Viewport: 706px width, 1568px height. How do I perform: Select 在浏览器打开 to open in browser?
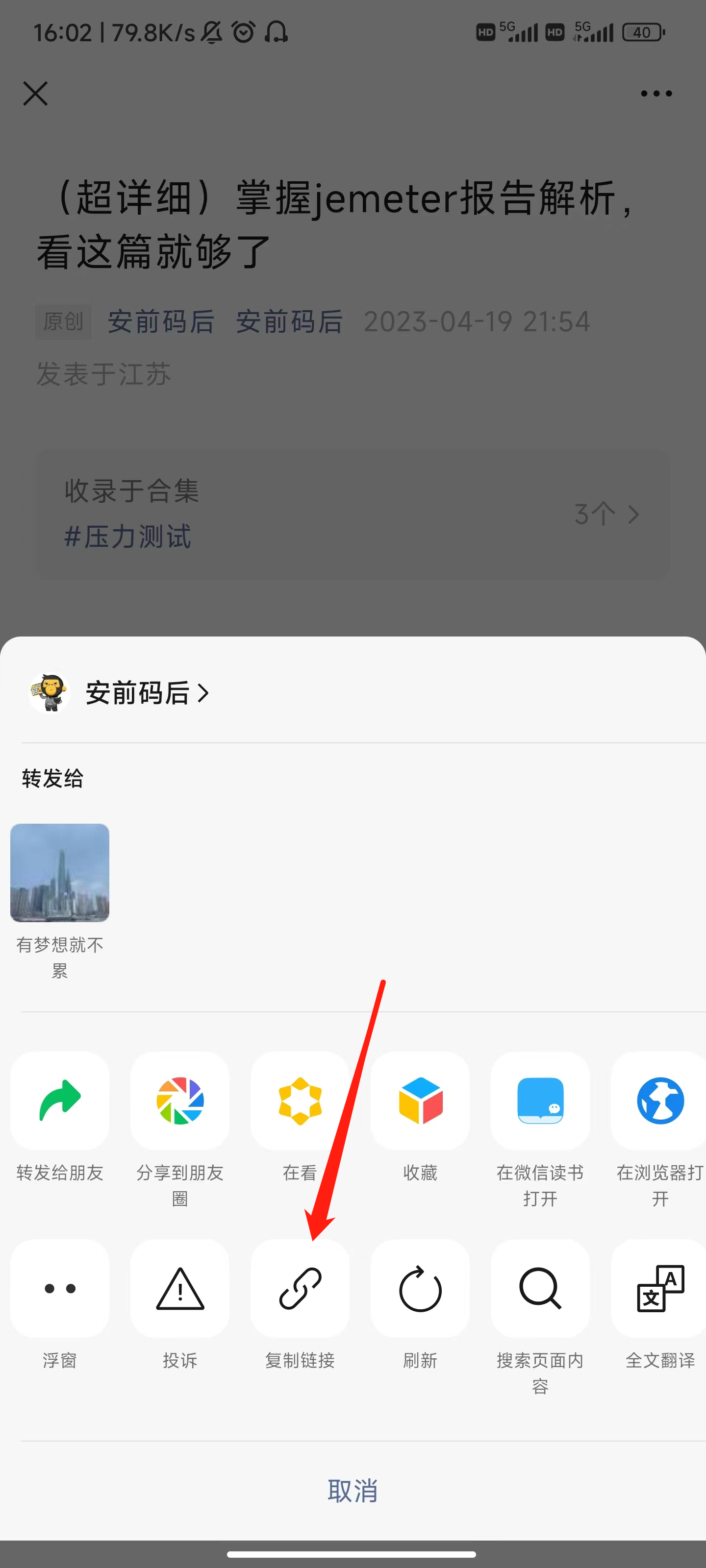point(659,1101)
